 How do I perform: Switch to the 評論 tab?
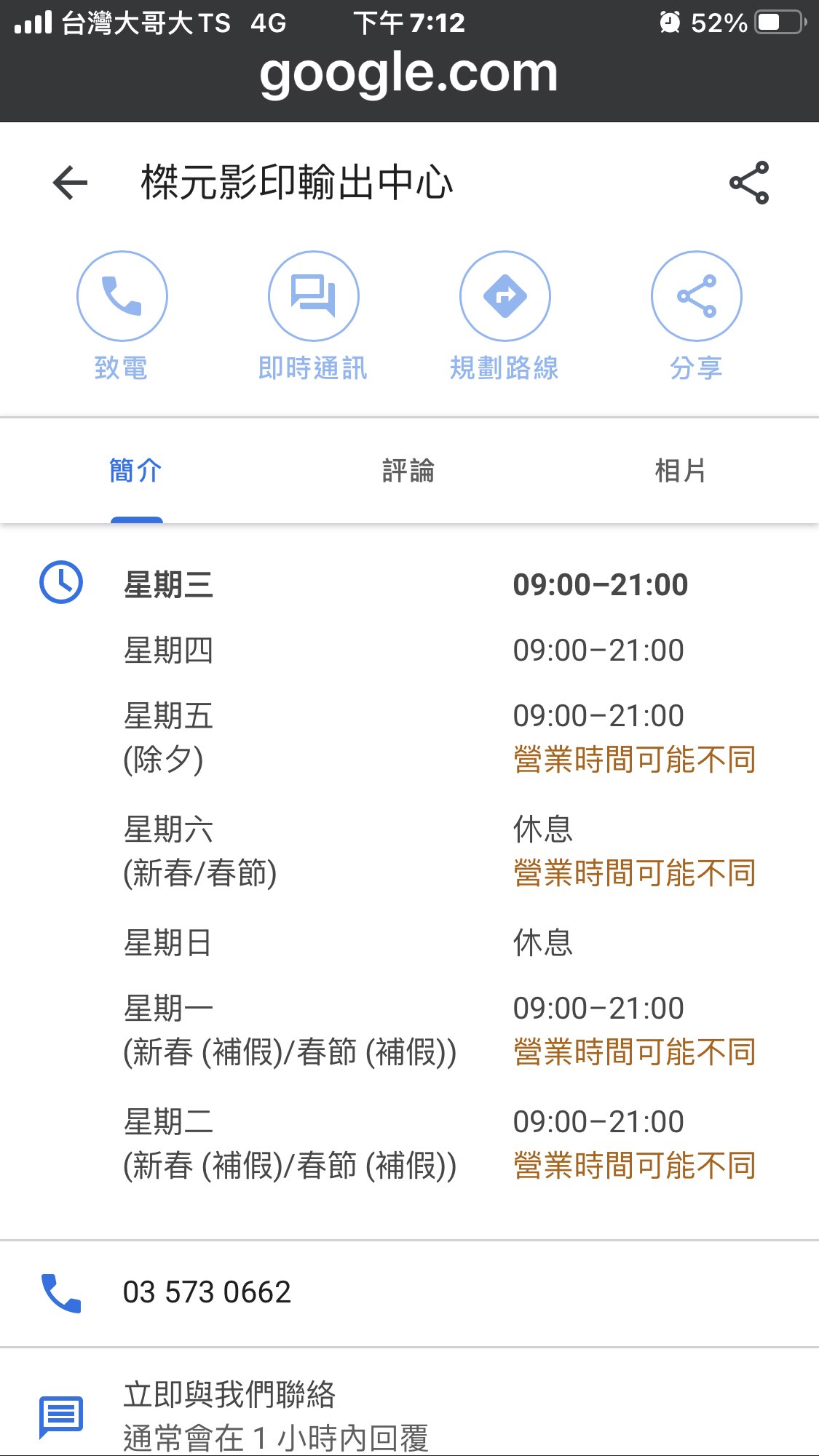coord(408,471)
